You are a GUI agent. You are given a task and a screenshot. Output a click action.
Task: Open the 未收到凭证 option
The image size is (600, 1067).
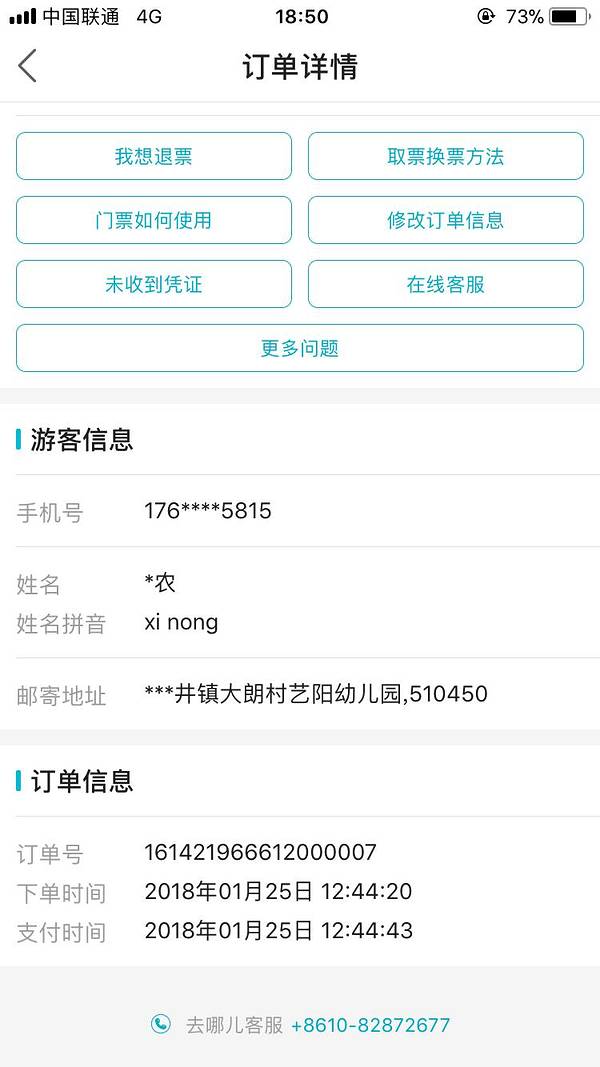tap(154, 284)
